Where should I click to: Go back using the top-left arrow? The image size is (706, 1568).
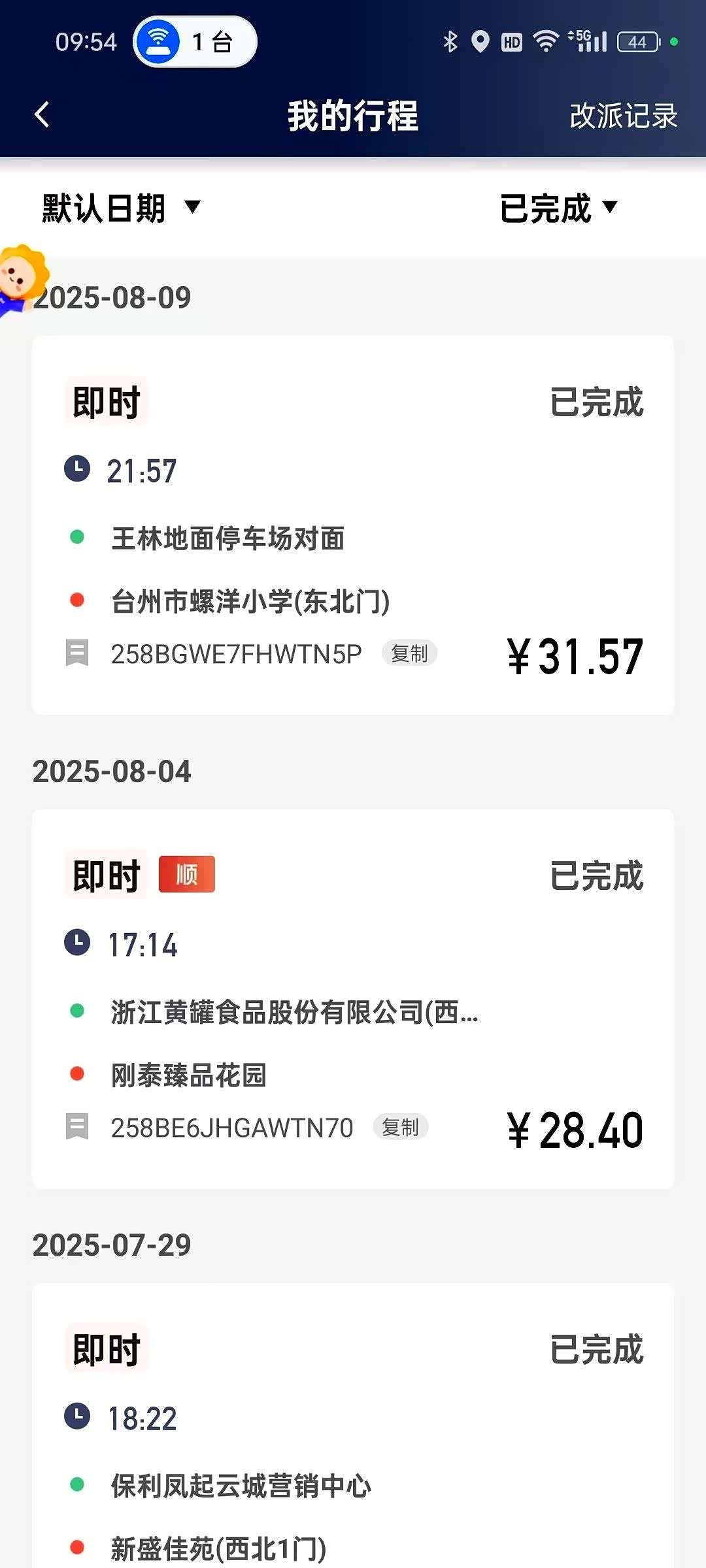point(42,115)
